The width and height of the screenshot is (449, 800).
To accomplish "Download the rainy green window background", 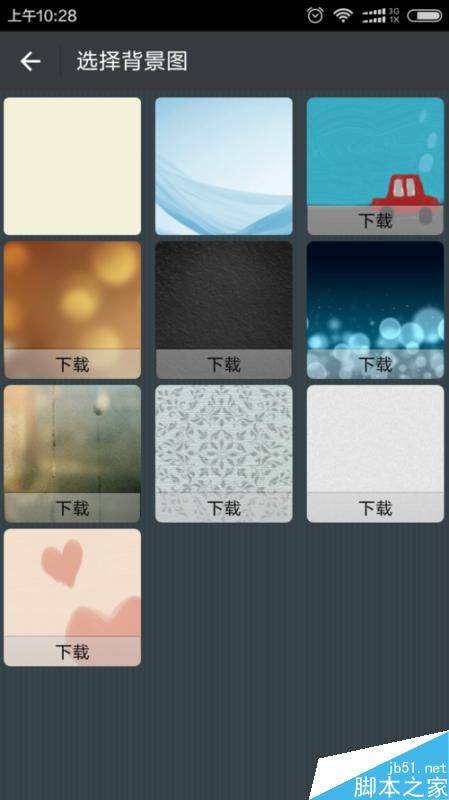I will click(72, 508).
